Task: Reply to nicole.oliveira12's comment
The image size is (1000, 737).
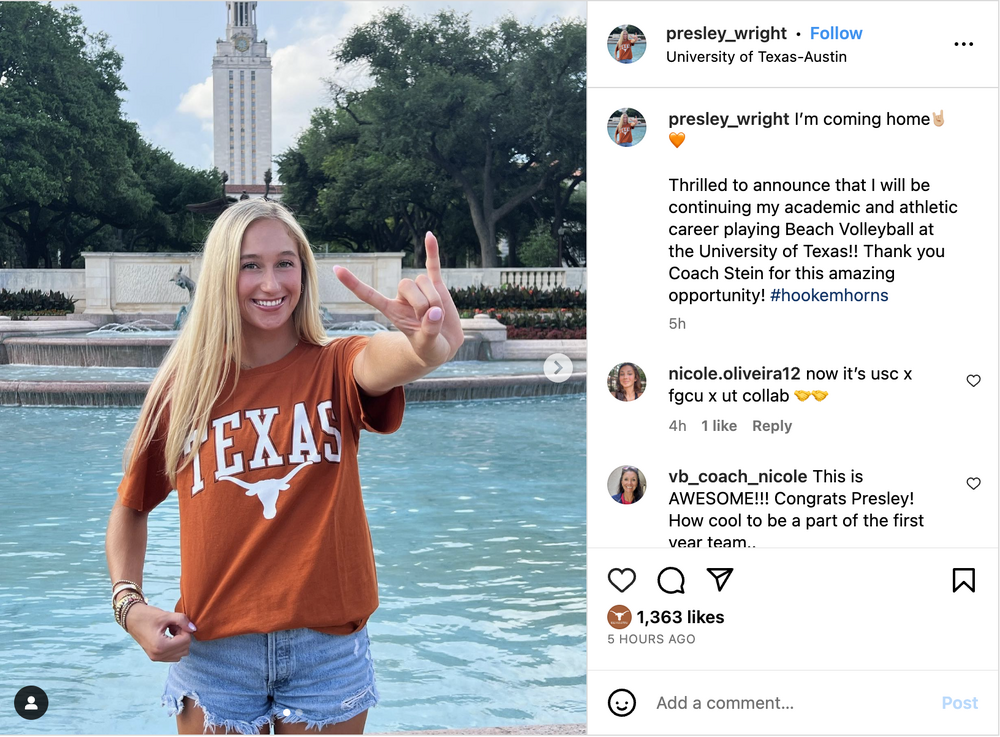Action: [x=771, y=426]
